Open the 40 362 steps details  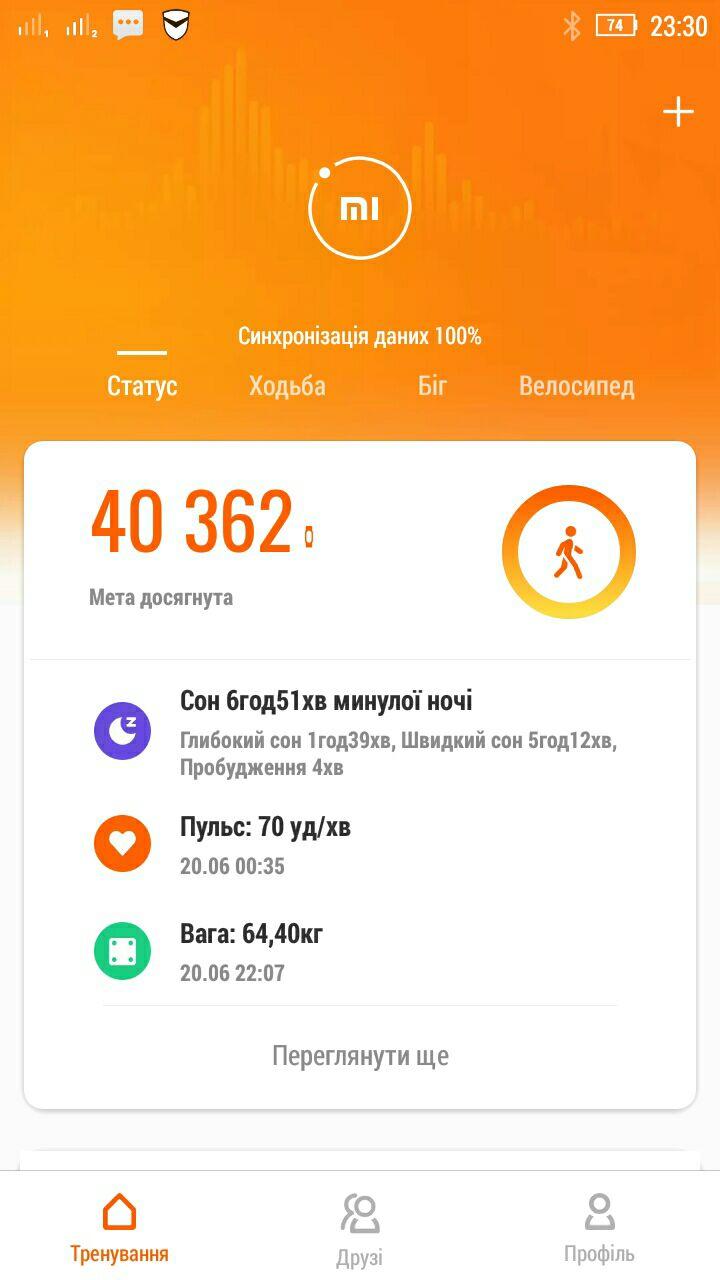click(x=192, y=524)
